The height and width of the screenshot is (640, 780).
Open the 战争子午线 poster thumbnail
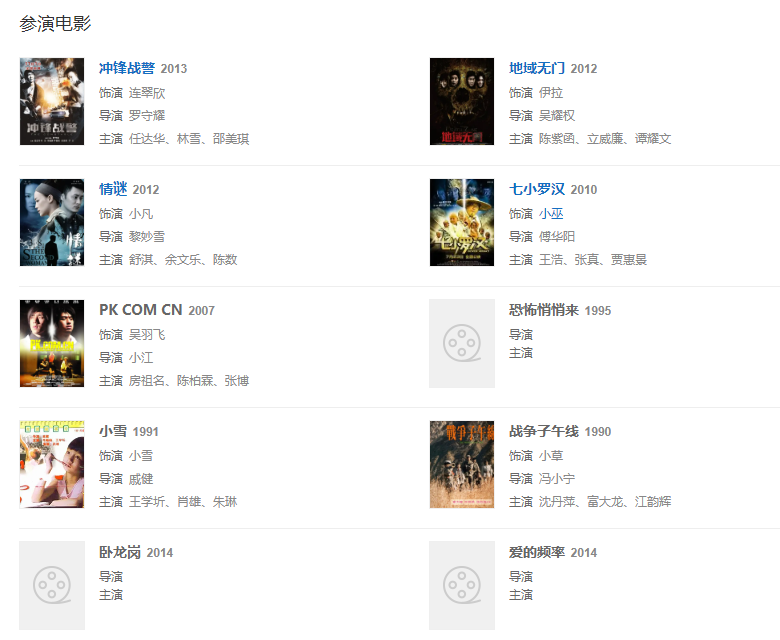pyautogui.click(x=462, y=464)
